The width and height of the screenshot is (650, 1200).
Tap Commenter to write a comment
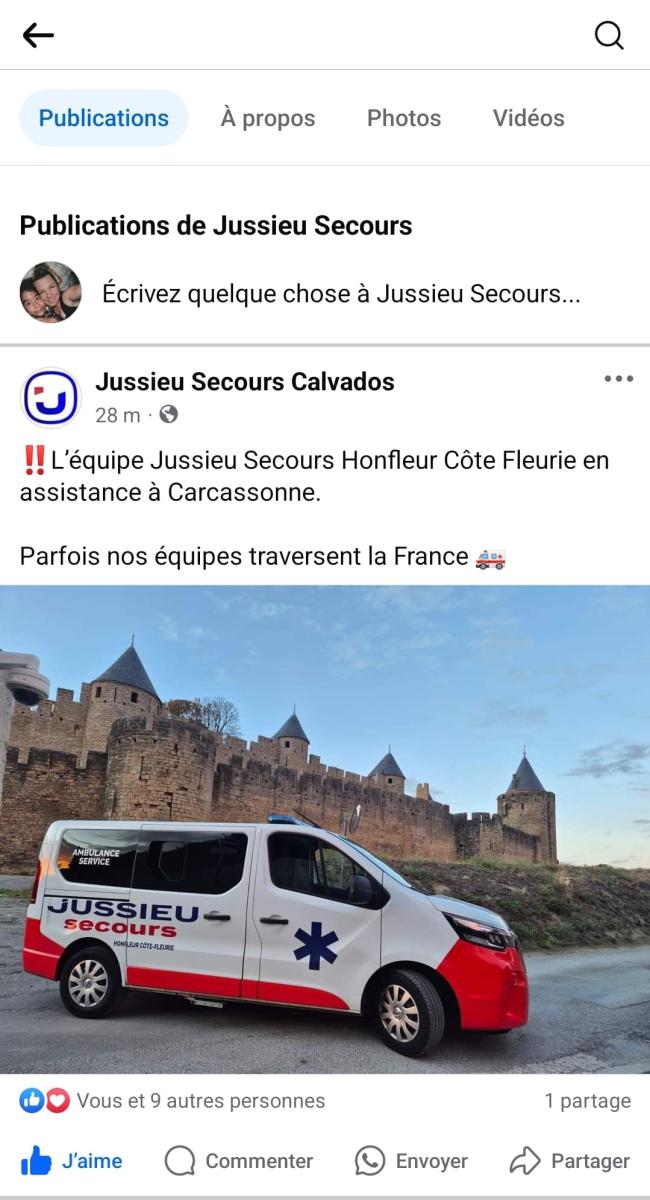pos(238,1161)
